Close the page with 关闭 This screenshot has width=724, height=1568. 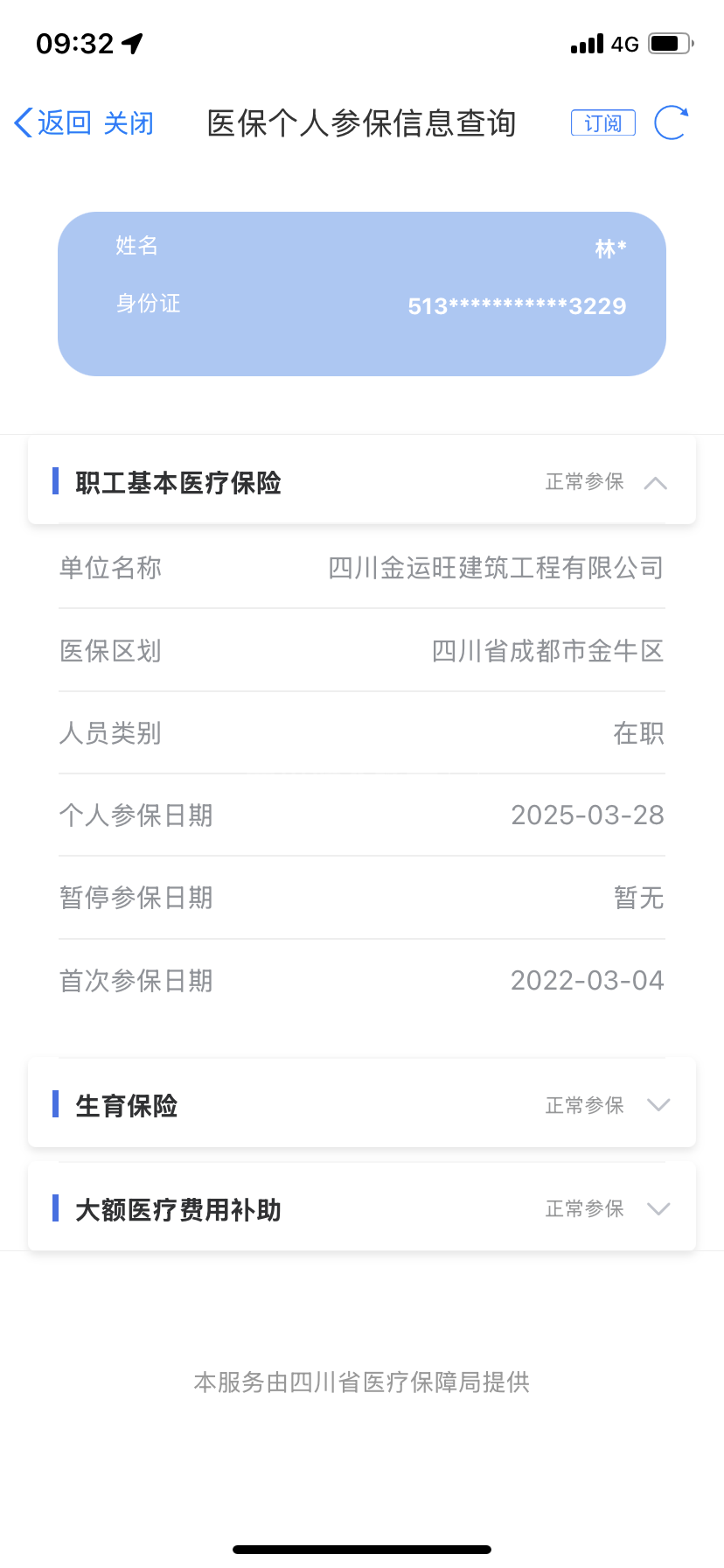pyautogui.click(x=129, y=123)
